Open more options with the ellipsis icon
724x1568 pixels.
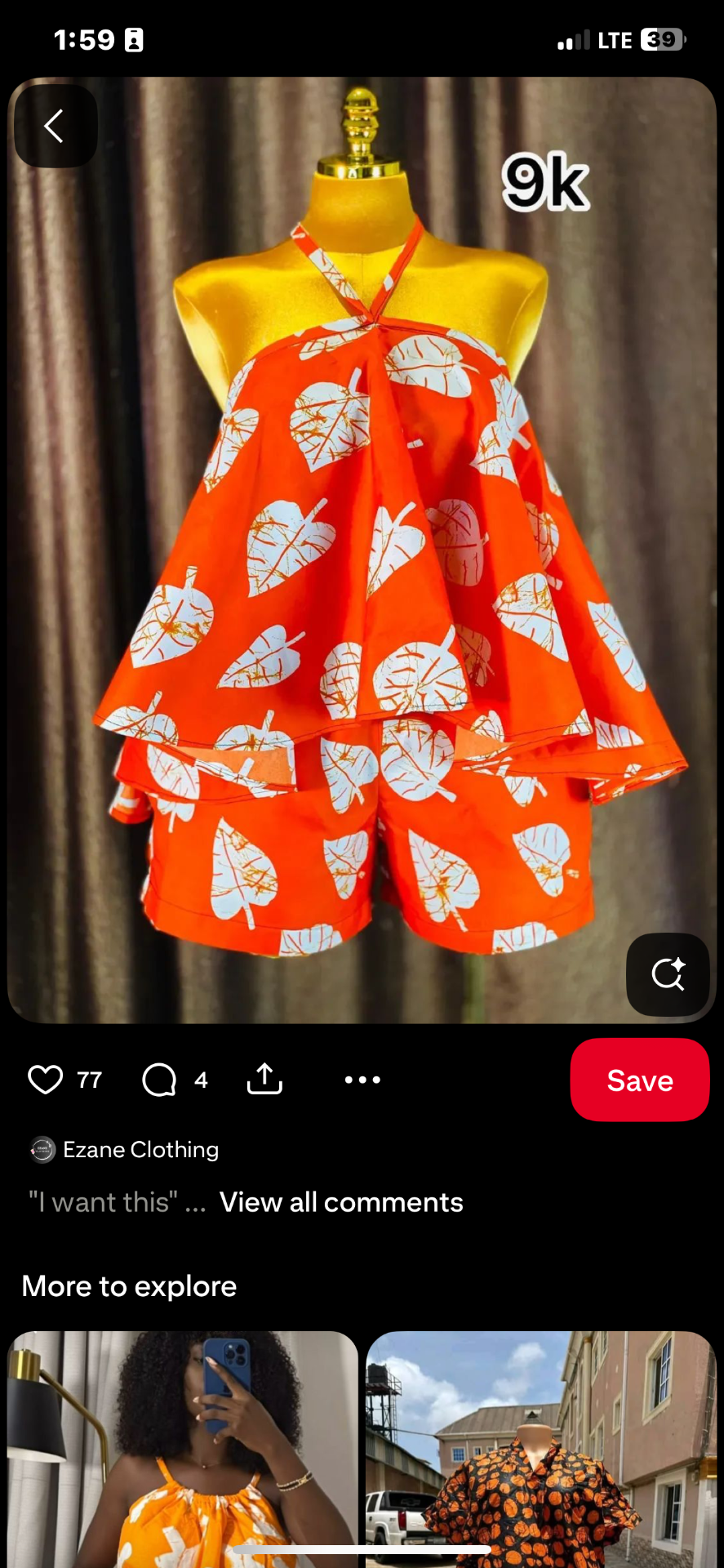(362, 1080)
